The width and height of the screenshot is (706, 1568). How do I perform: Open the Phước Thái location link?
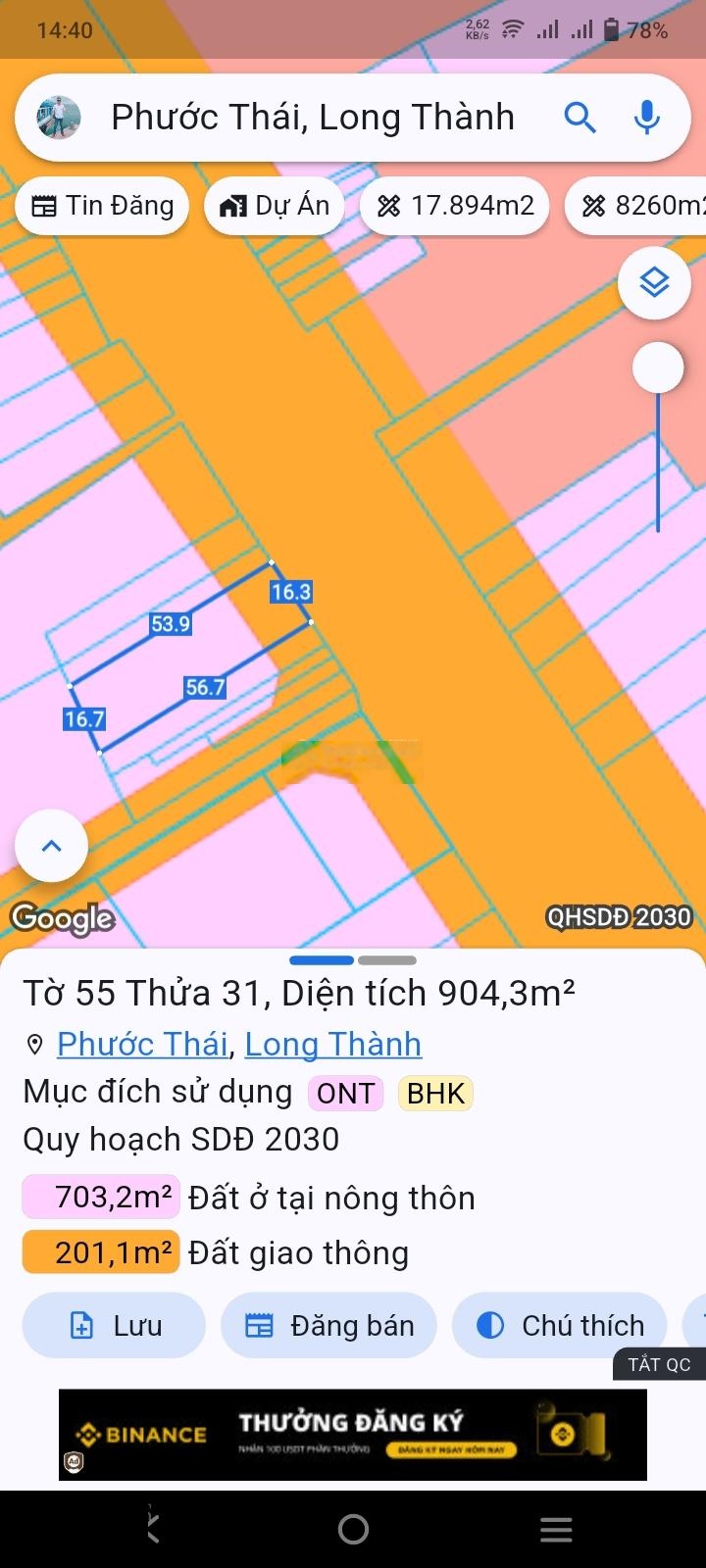[x=141, y=1045]
